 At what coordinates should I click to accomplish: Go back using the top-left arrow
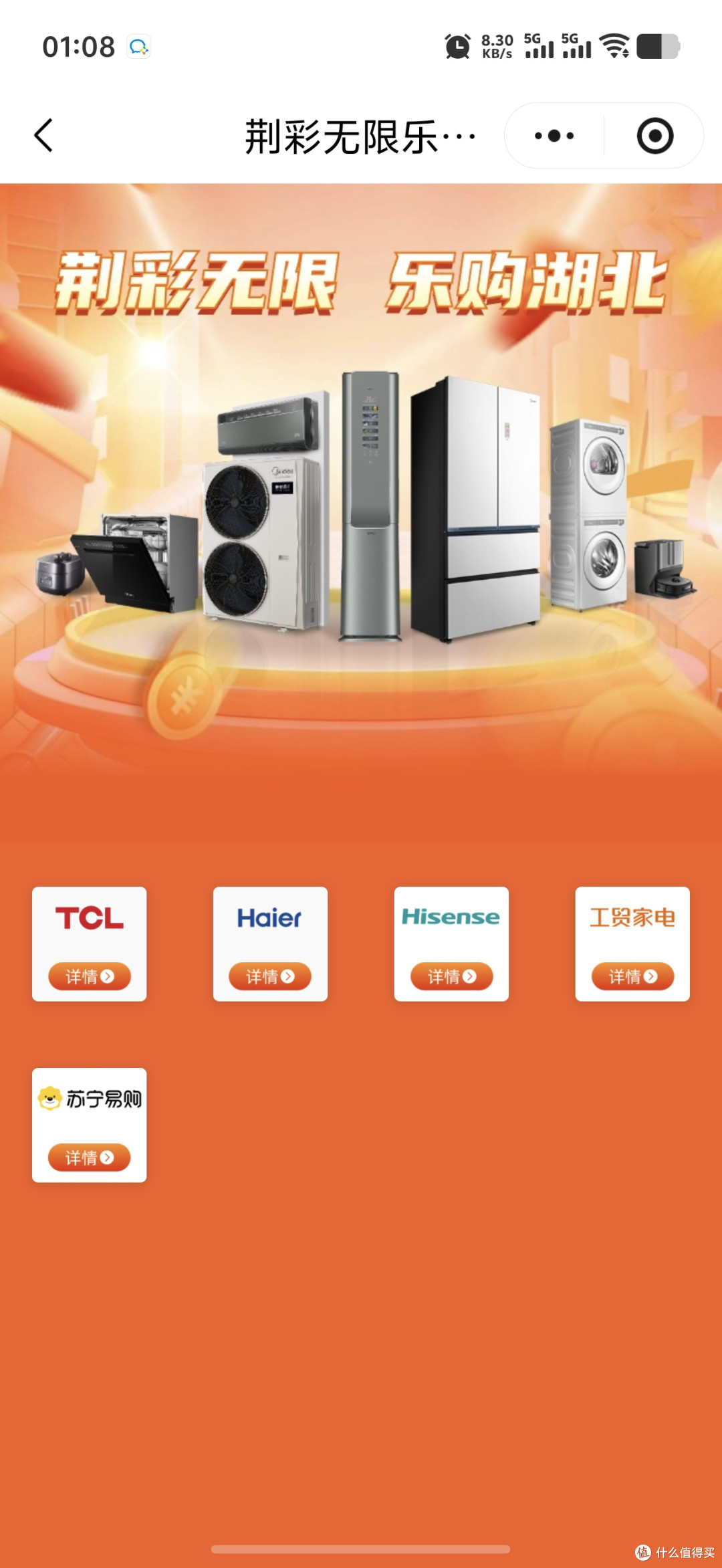point(43,136)
